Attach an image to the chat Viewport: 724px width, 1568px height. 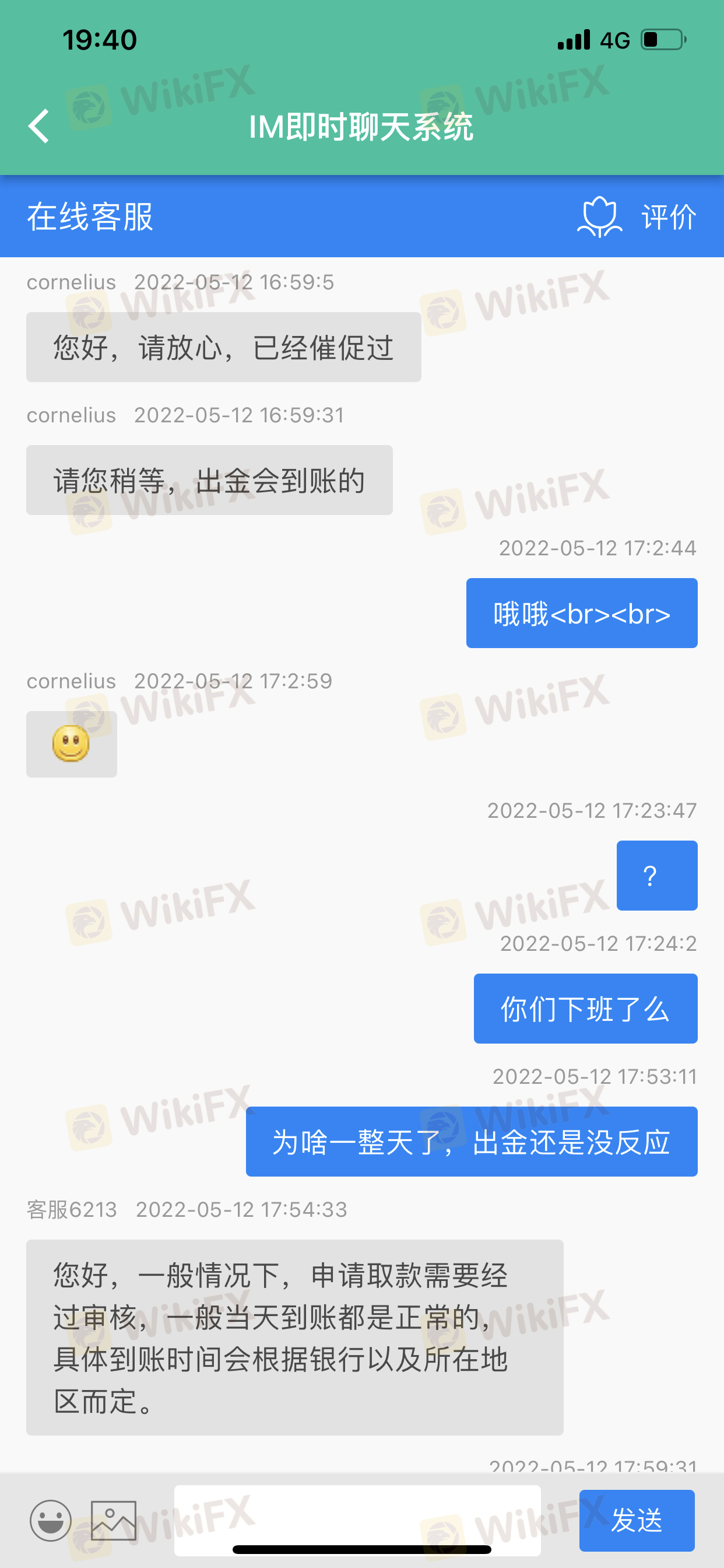[114, 1520]
